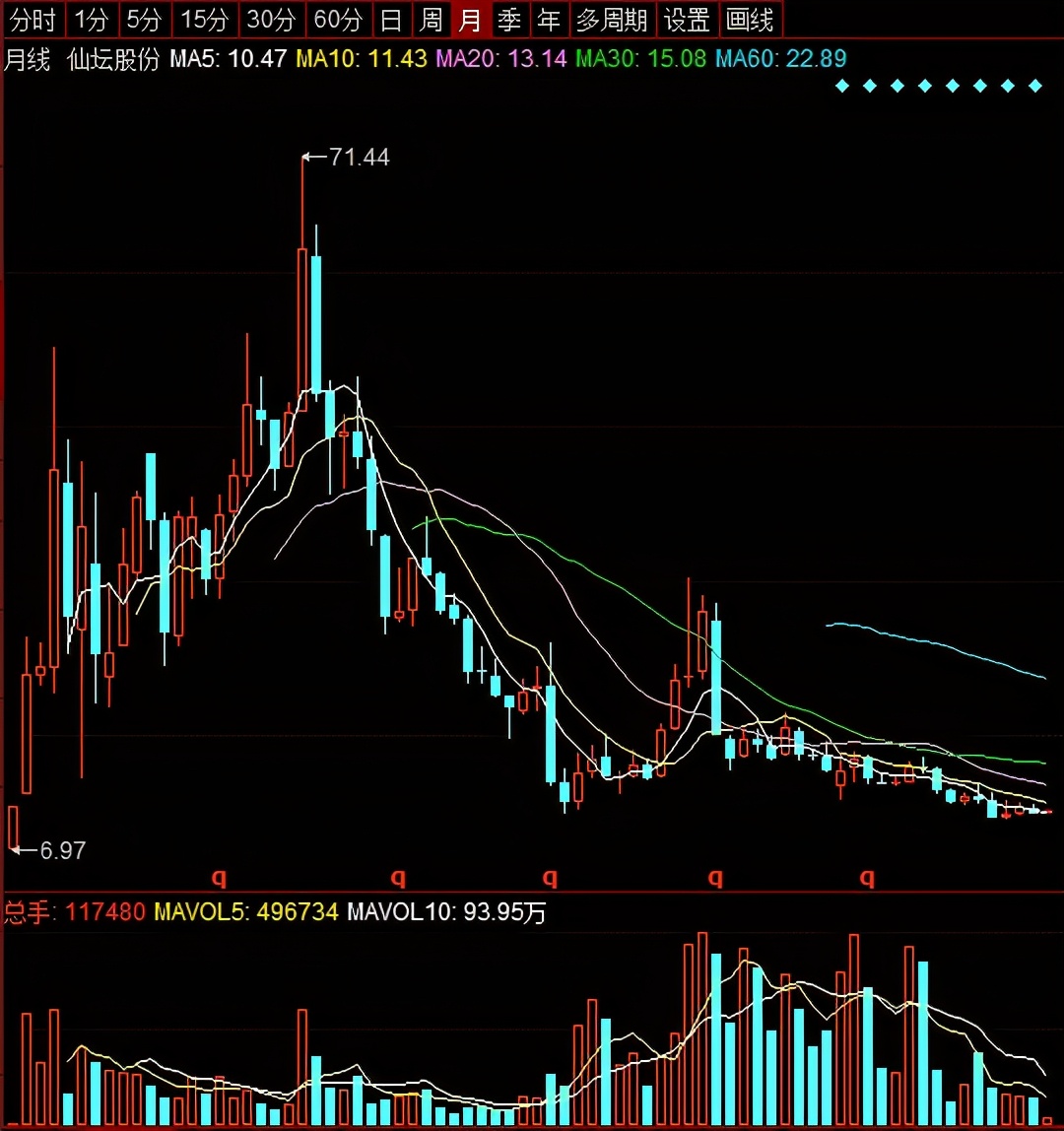The height and width of the screenshot is (1131, 1064).
Task: Activate the 画线 drawing tool
Action: [x=750, y=19]
